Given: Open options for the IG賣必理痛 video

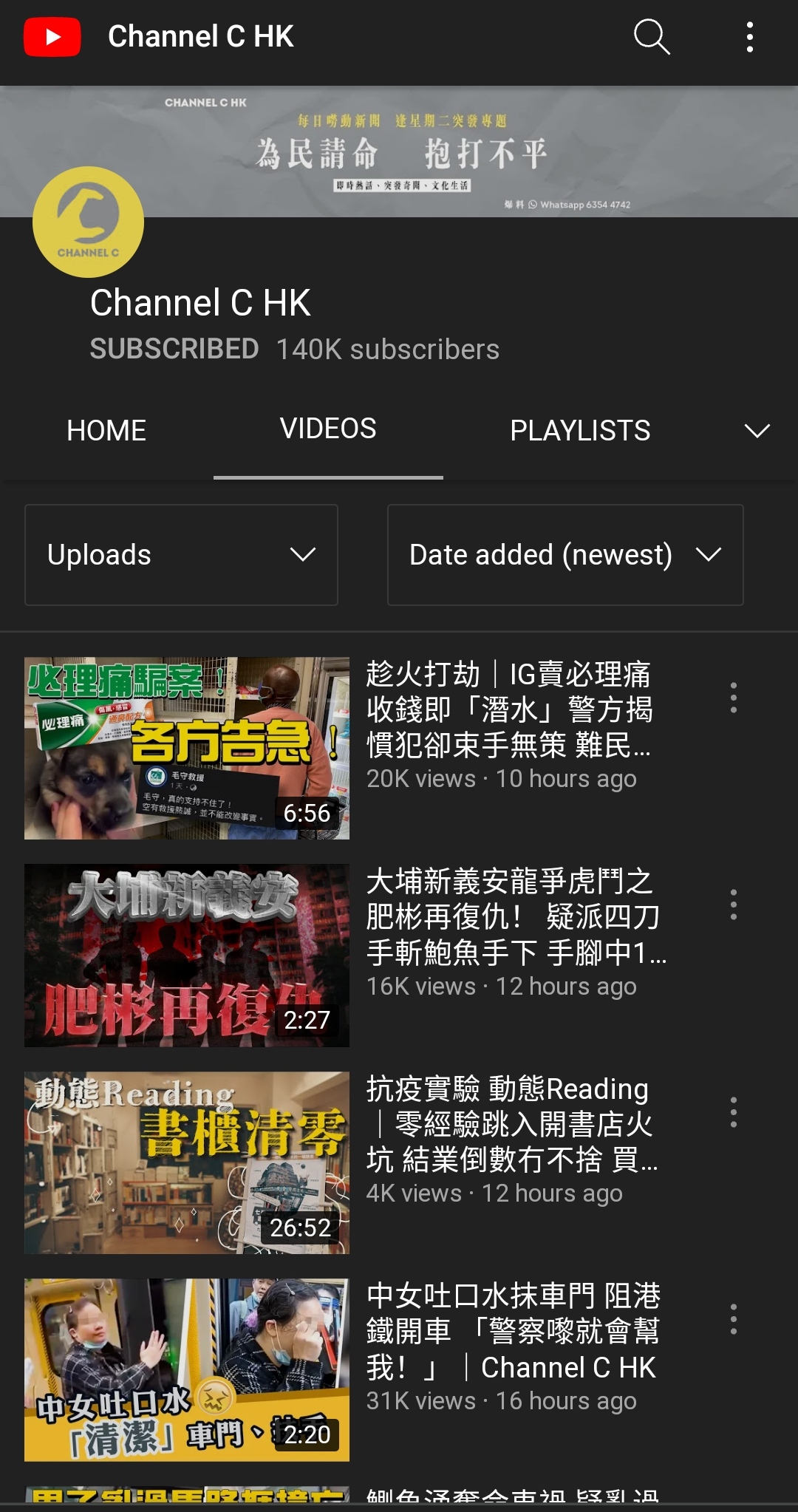Looking at the screenshot, I should 733,698.
